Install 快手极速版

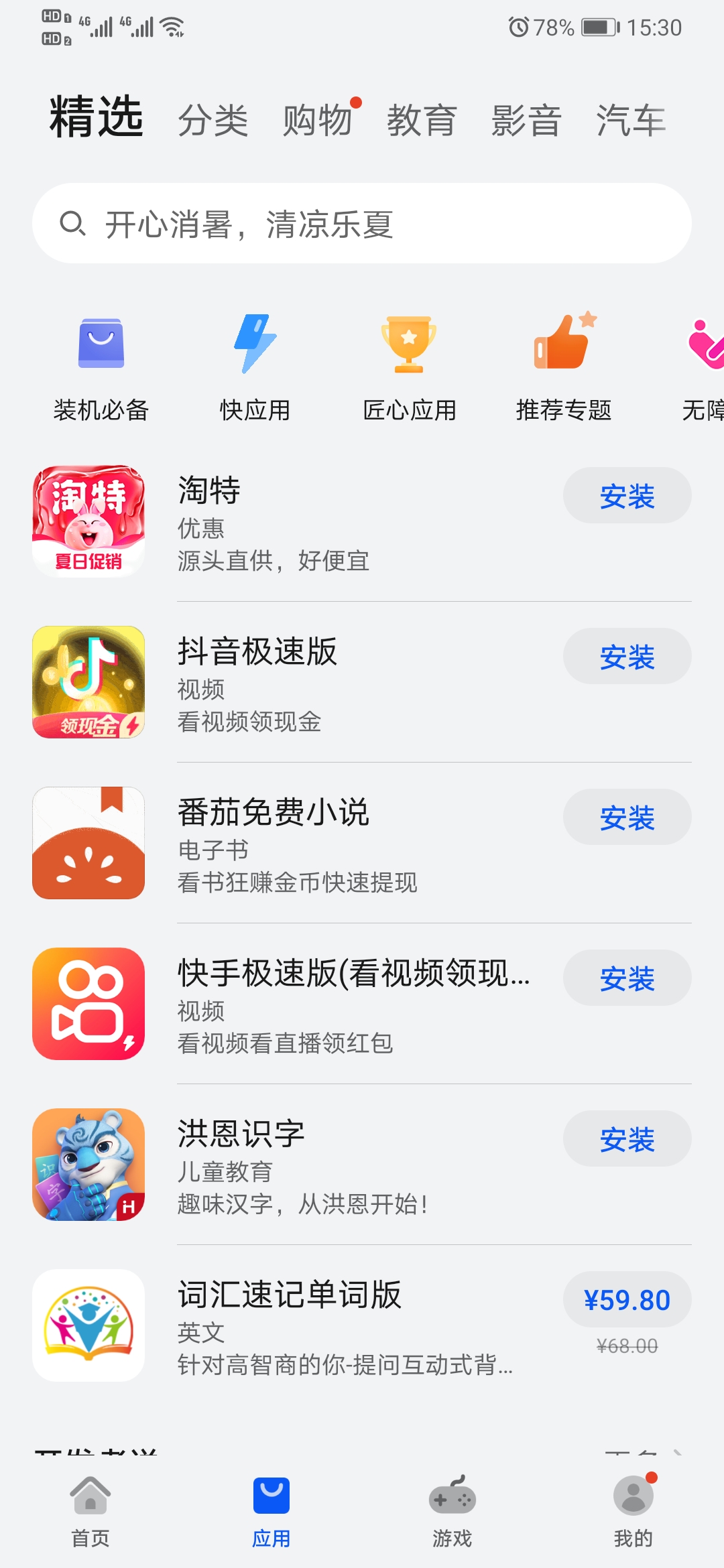[x=627, y=978]
